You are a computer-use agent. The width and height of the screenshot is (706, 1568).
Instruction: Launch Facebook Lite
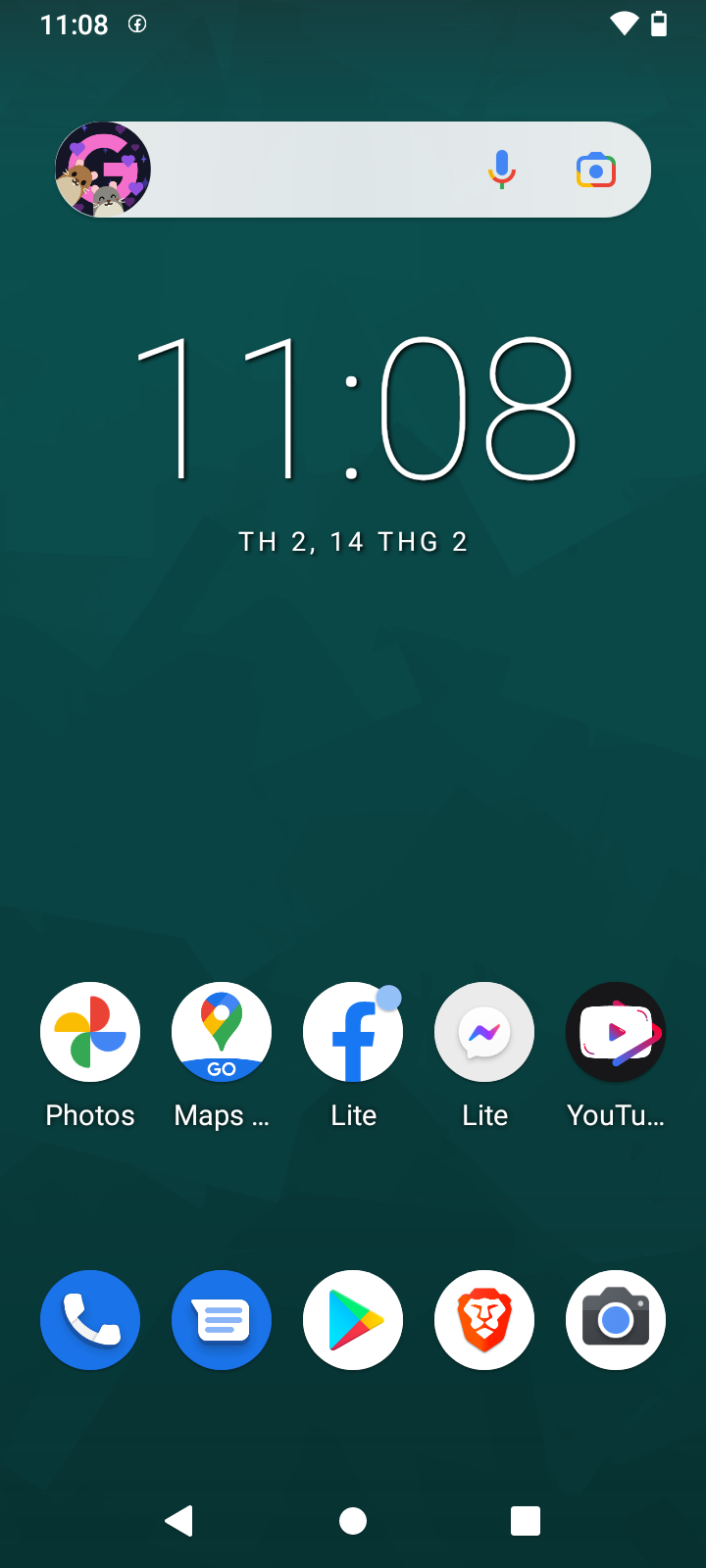(x=353, y=1032)
